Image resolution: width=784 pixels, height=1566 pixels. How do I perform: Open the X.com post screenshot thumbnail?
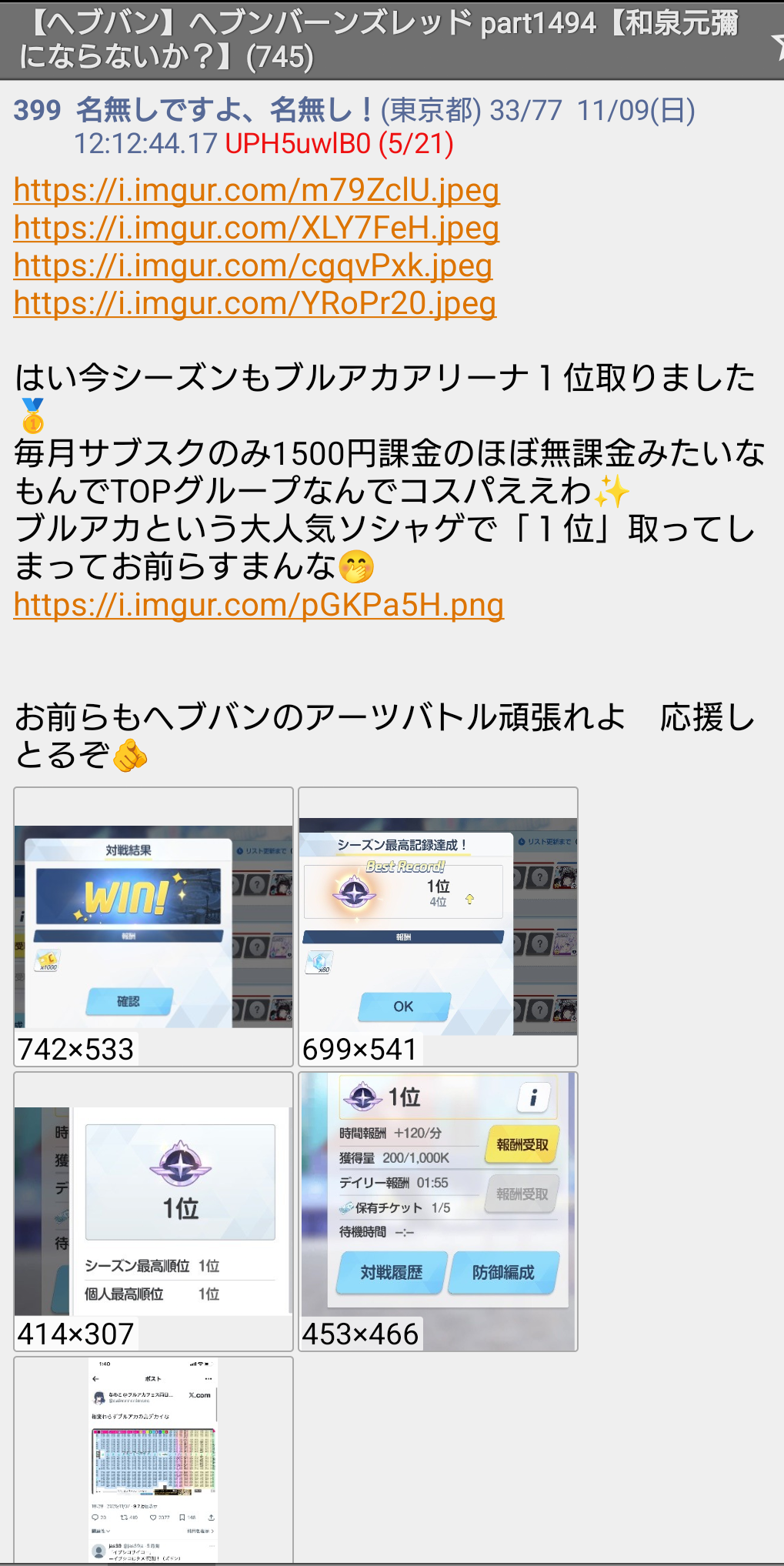click(x=153, y=1459)
